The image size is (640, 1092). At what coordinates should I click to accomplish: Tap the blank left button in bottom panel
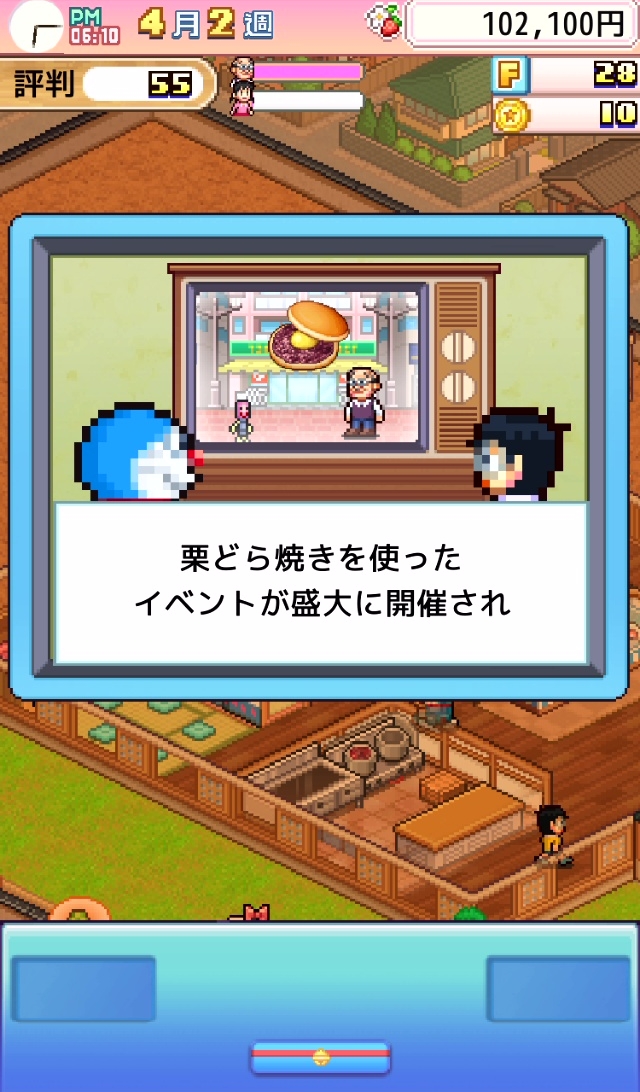coord(84,988)
